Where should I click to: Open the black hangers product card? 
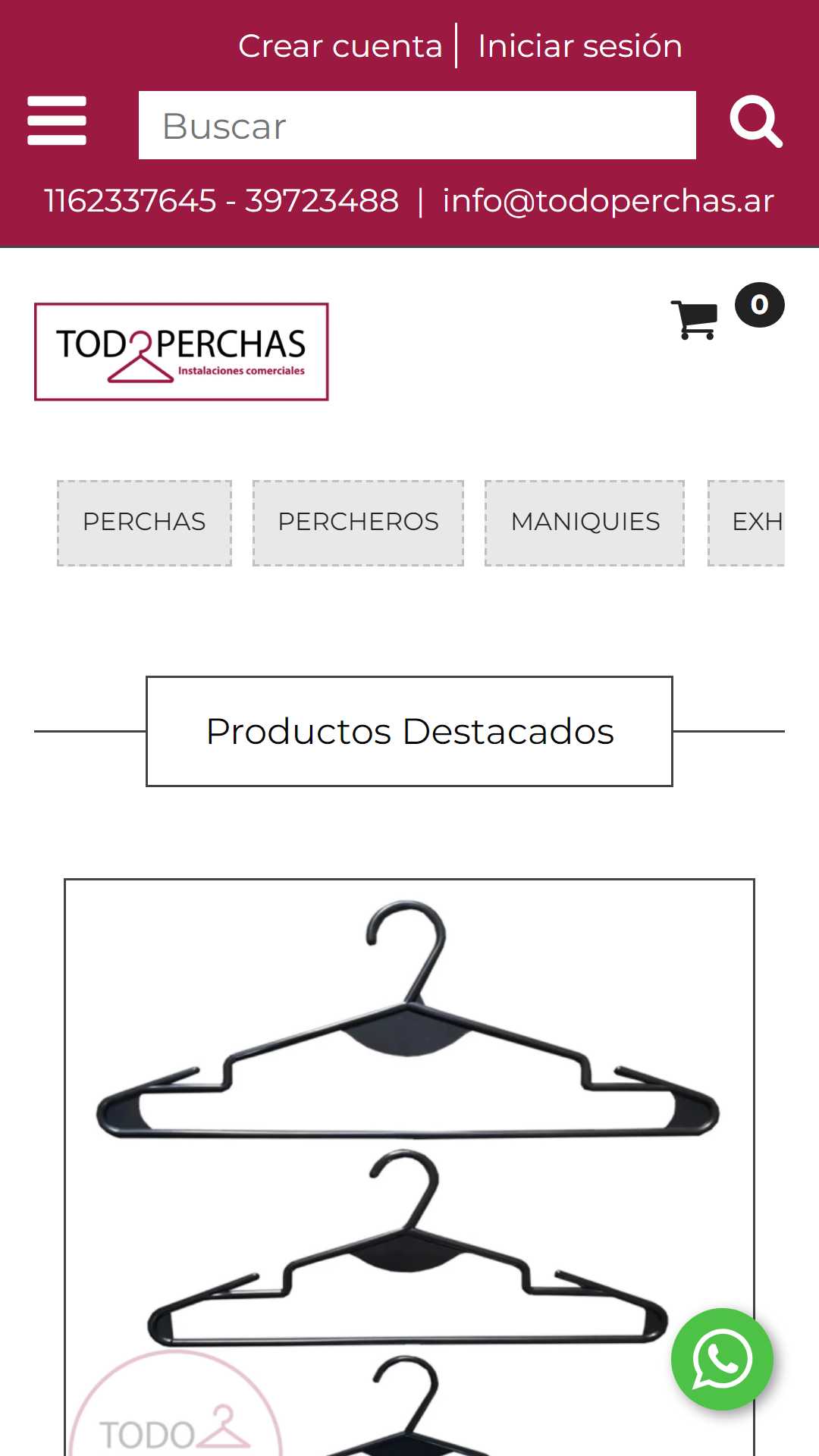(x=409, y=1137)
